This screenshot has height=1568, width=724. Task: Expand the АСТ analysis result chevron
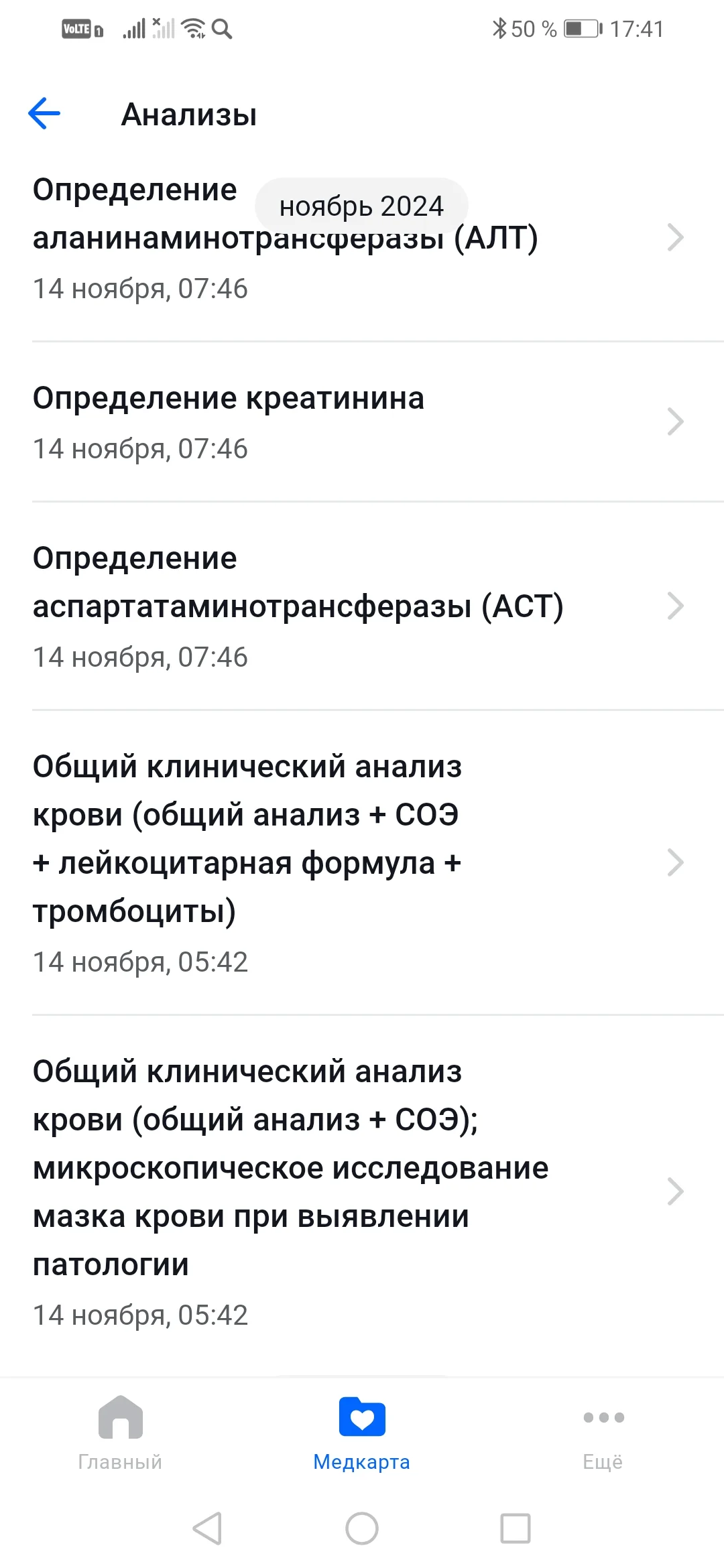675,606
